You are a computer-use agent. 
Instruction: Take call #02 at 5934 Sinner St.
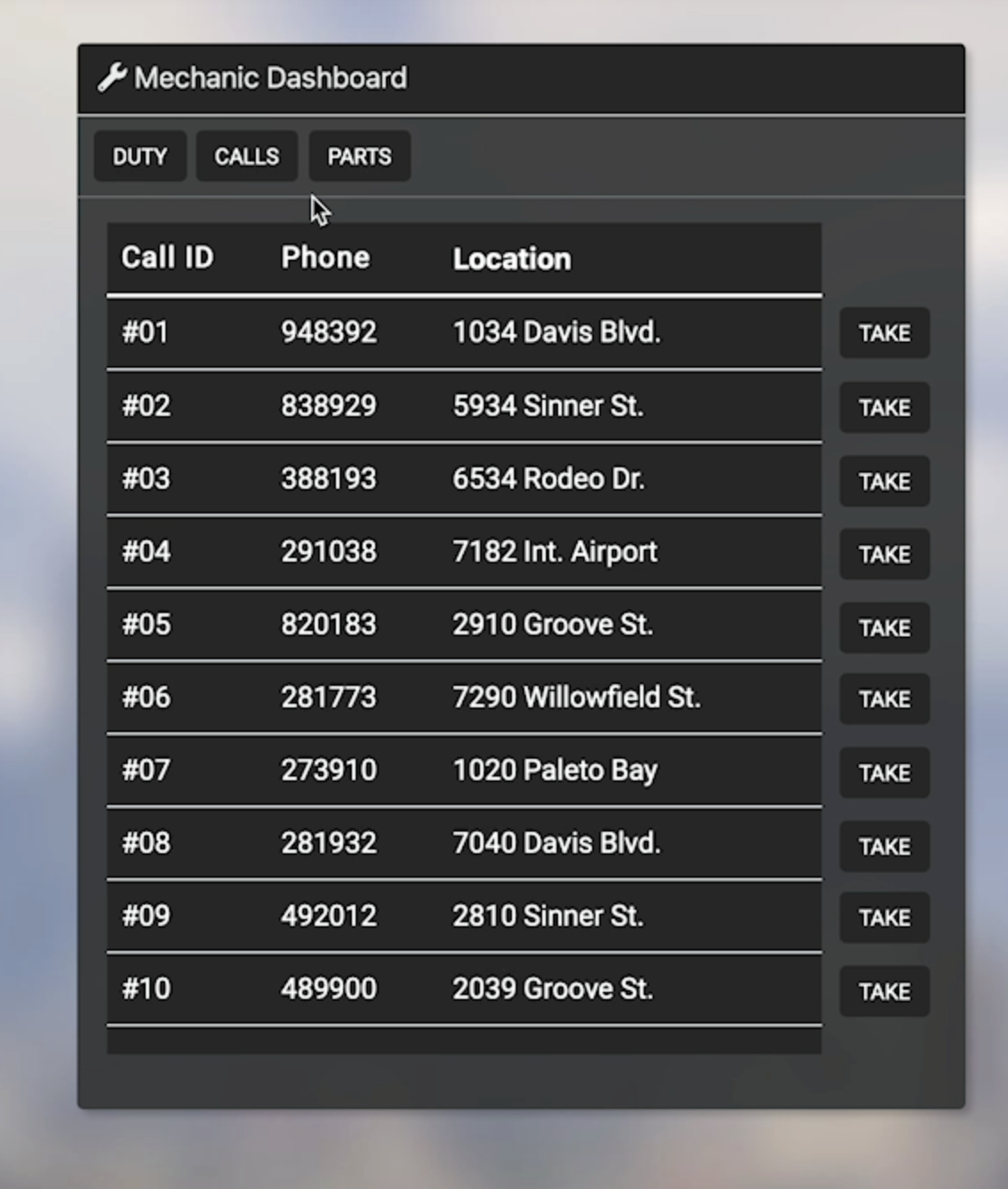(x=884, y=406)
